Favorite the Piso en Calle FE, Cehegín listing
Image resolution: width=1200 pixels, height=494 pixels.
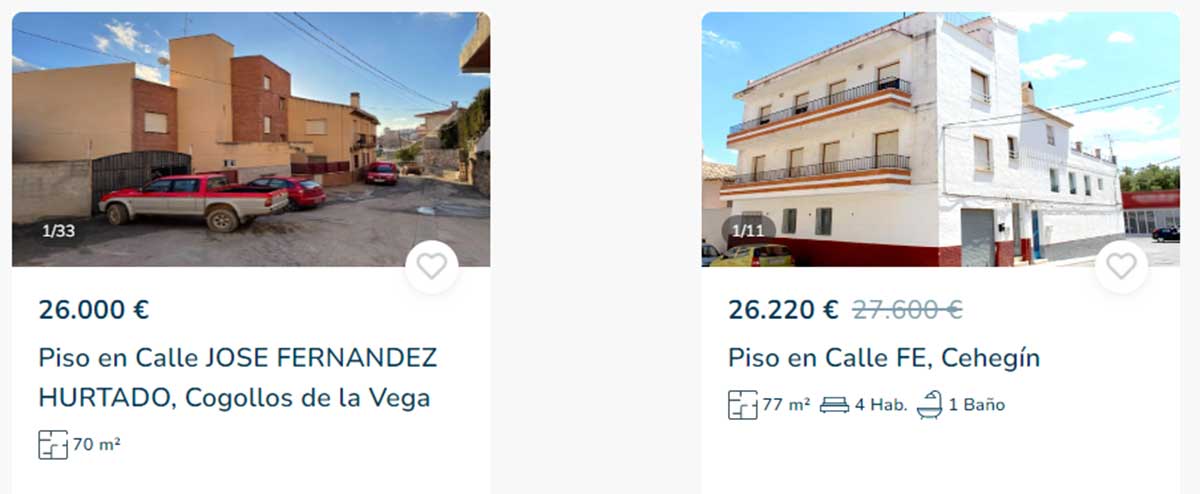[x=1121, y=266]
